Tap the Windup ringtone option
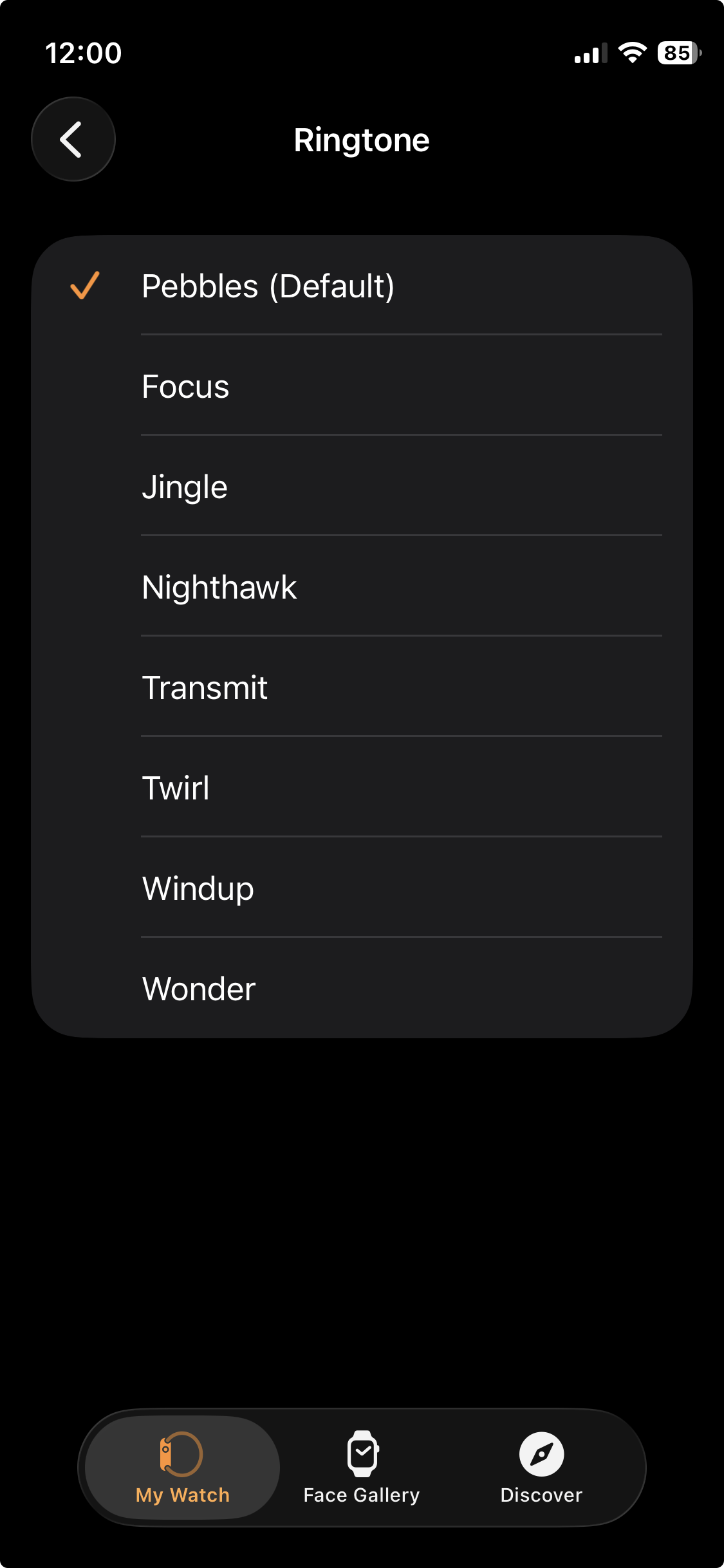The width and height of the screenshot is (724, 1568). point(362,888)
